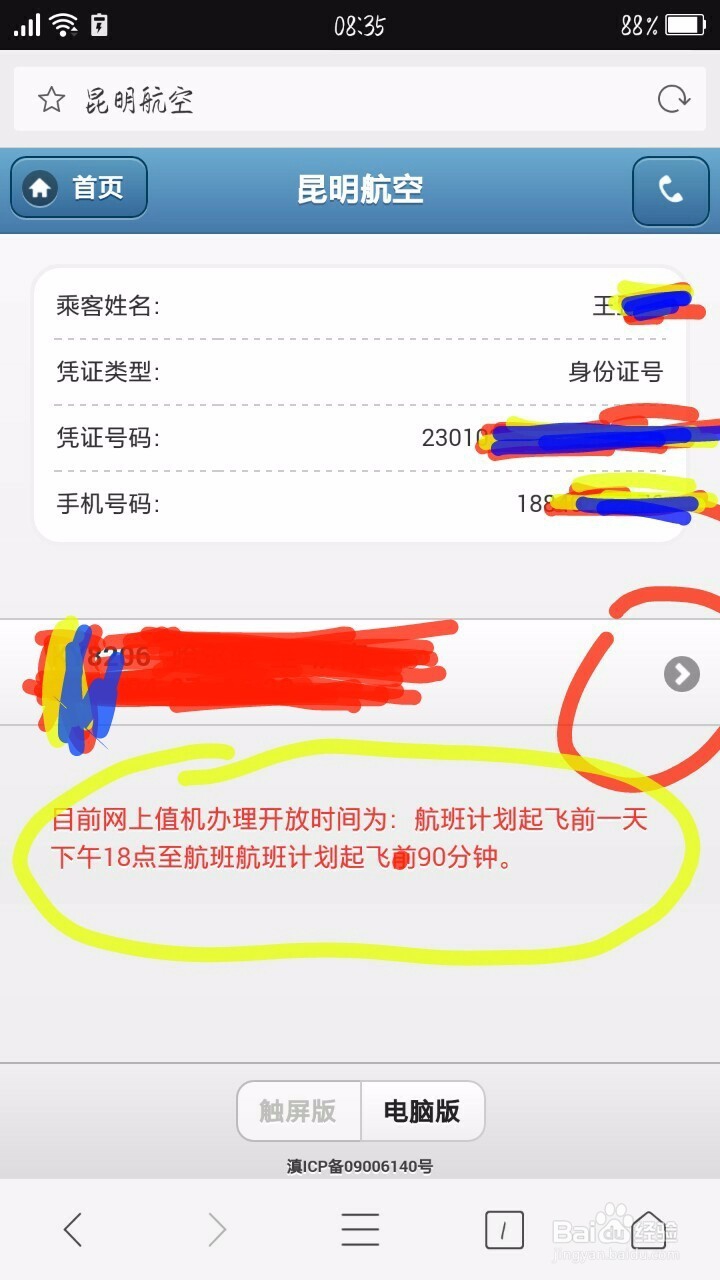Select the 电脑版 desktop version tab

tap(423, 1111)
